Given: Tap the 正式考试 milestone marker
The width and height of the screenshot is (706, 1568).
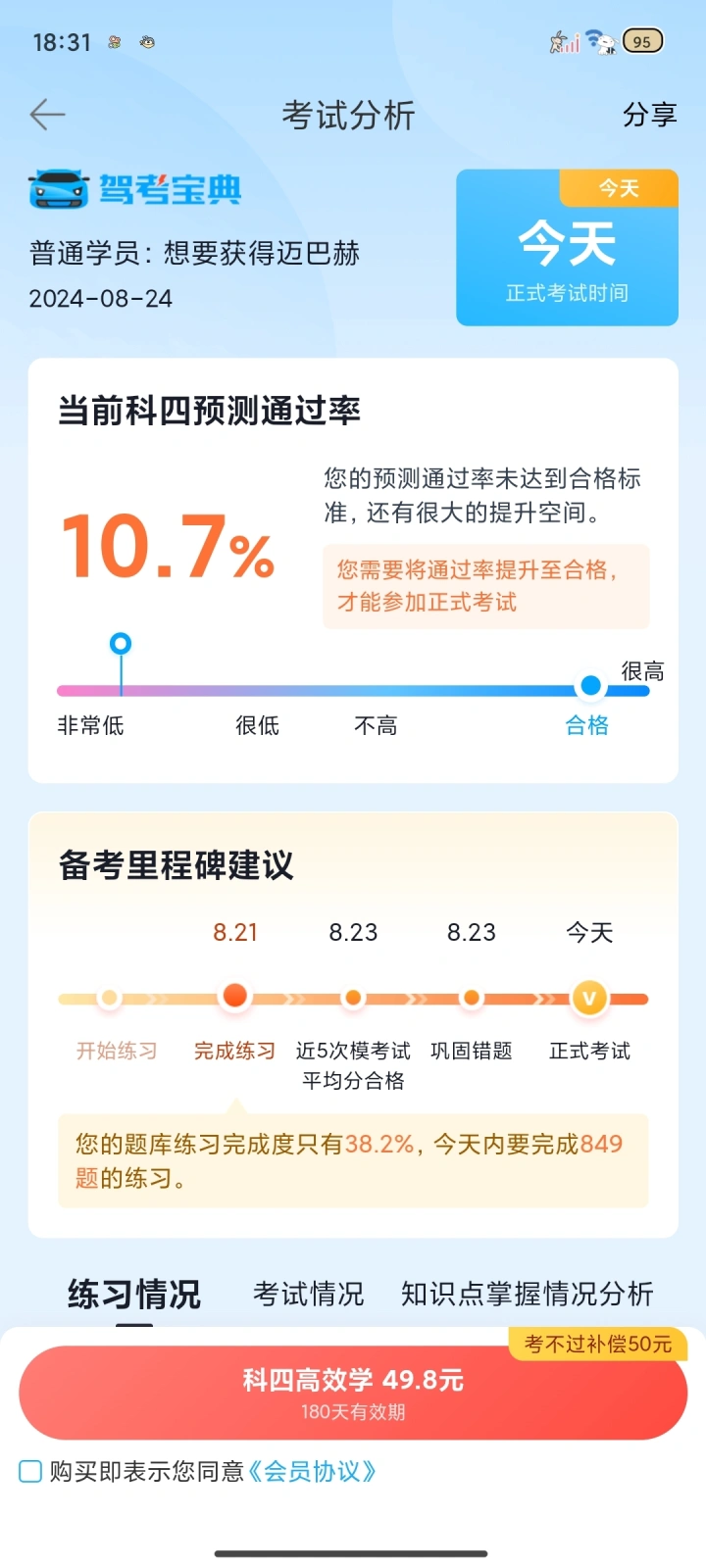Looking at the screenshot, I should click(589, 998).
